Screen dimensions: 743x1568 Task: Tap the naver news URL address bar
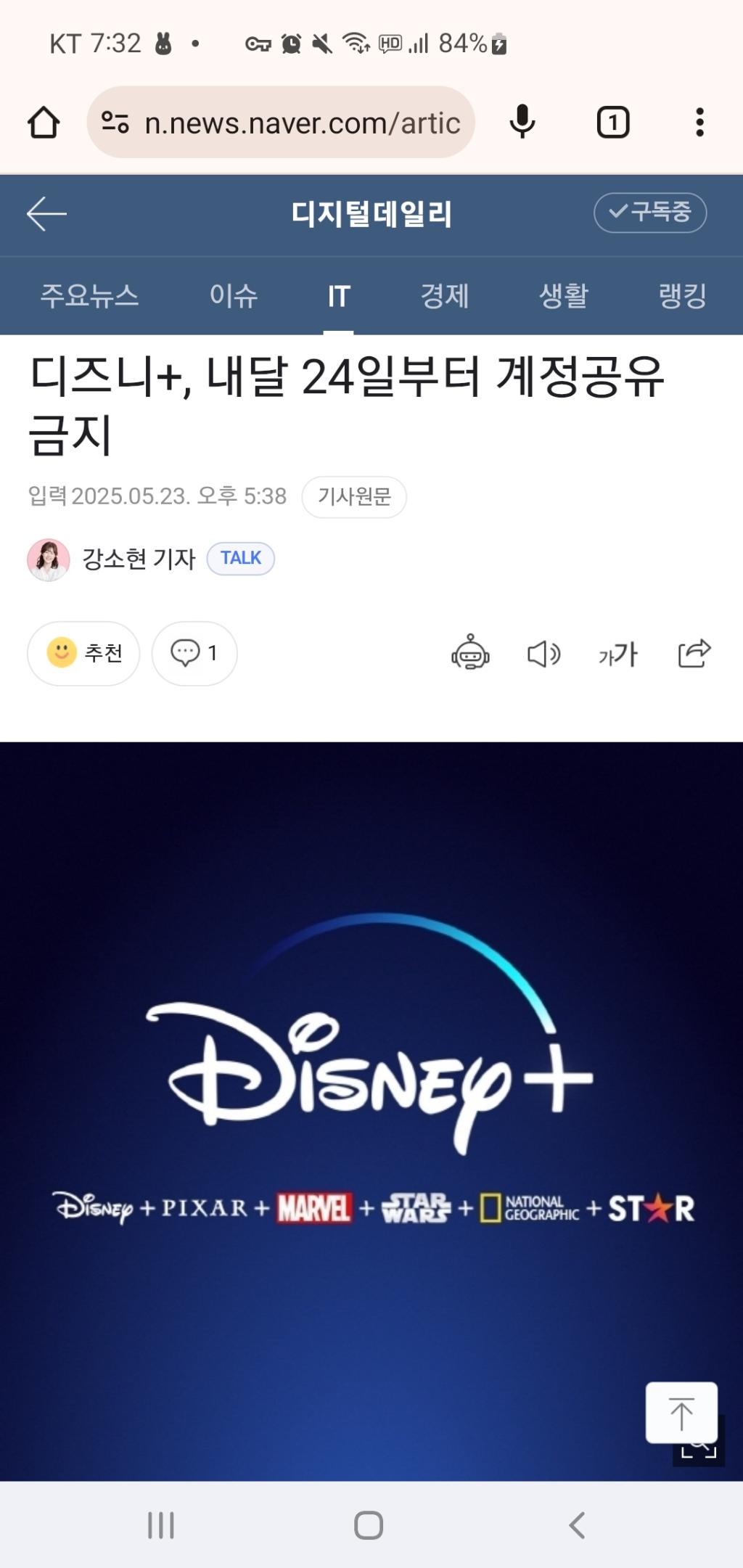click(x=290, y=123)
